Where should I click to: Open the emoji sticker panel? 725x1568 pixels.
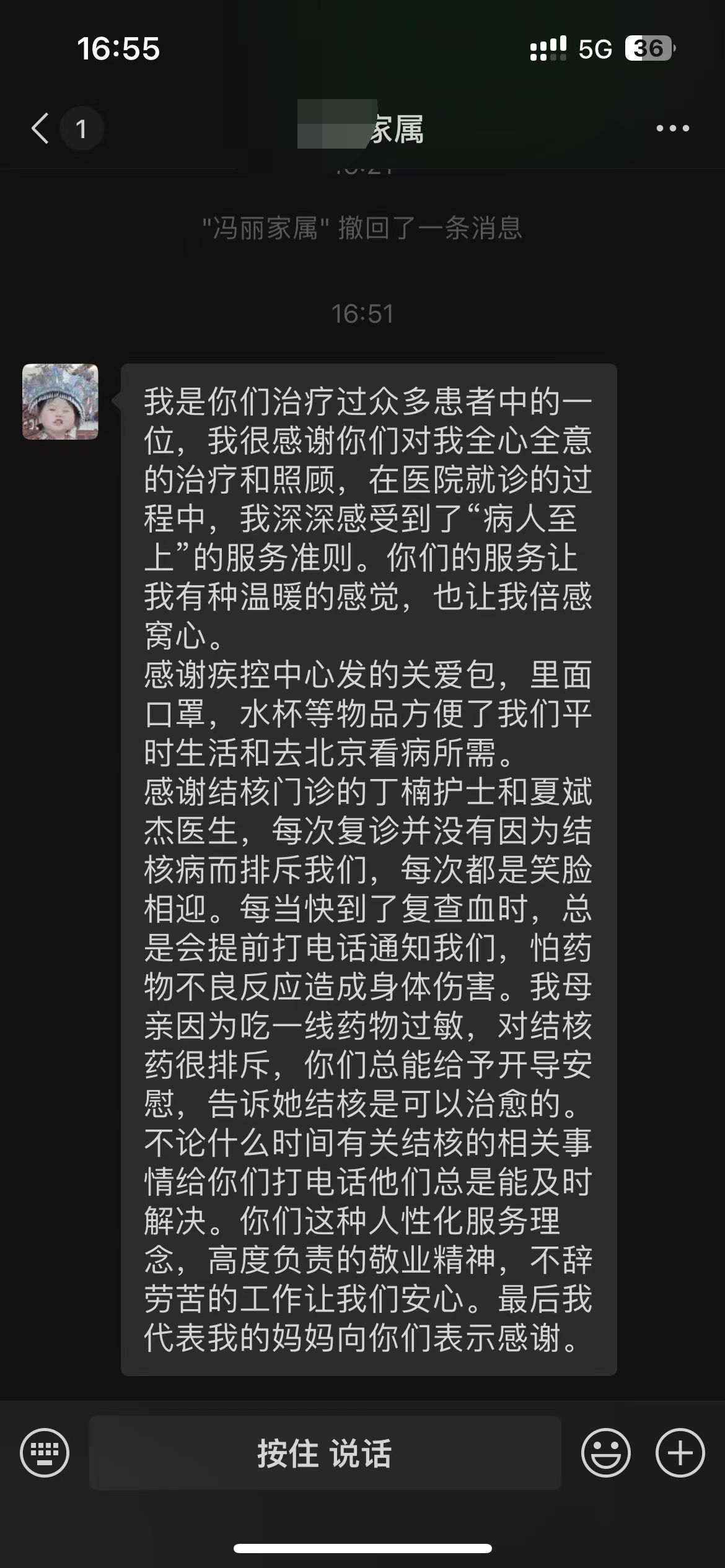coord(605,1453)
